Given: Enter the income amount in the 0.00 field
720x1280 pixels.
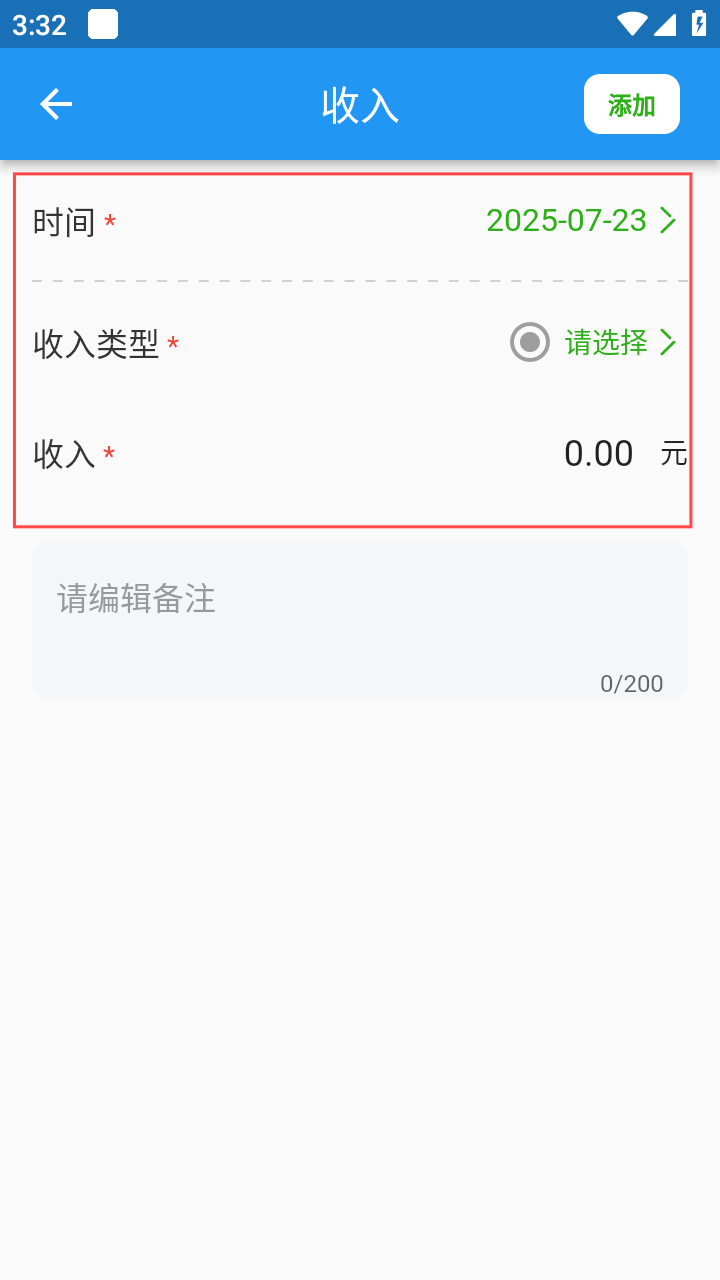Looking at the screenshot, I should point(598,454).
